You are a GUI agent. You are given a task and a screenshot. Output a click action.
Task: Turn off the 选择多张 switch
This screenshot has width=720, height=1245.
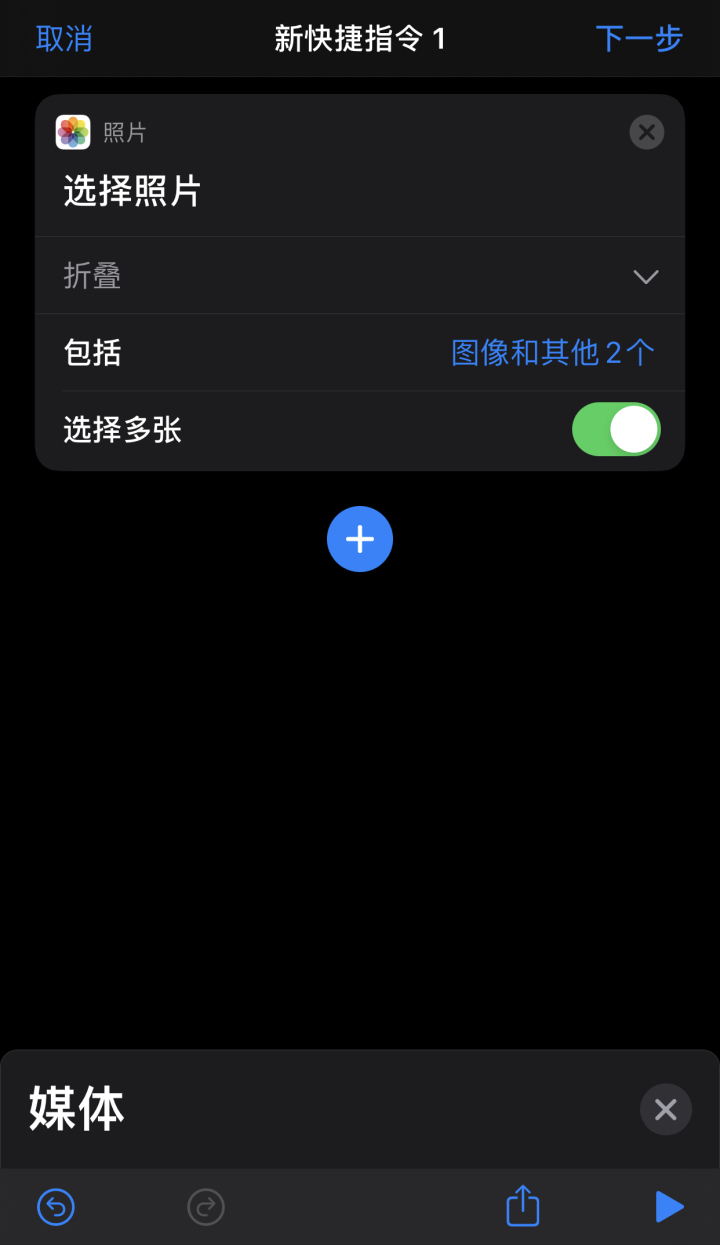(x=616, y=429)
